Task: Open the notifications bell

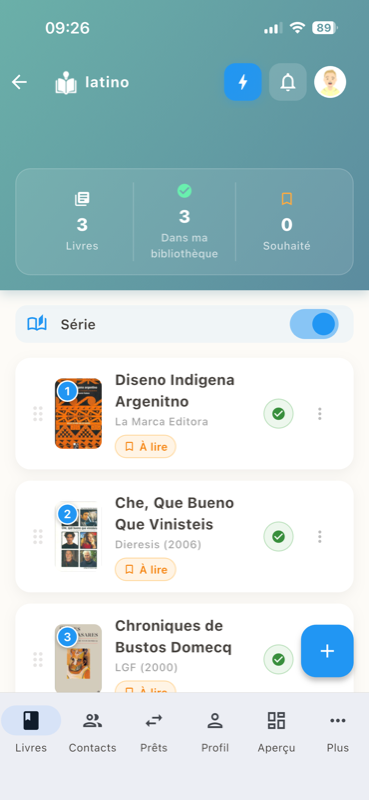Action: 288,82
